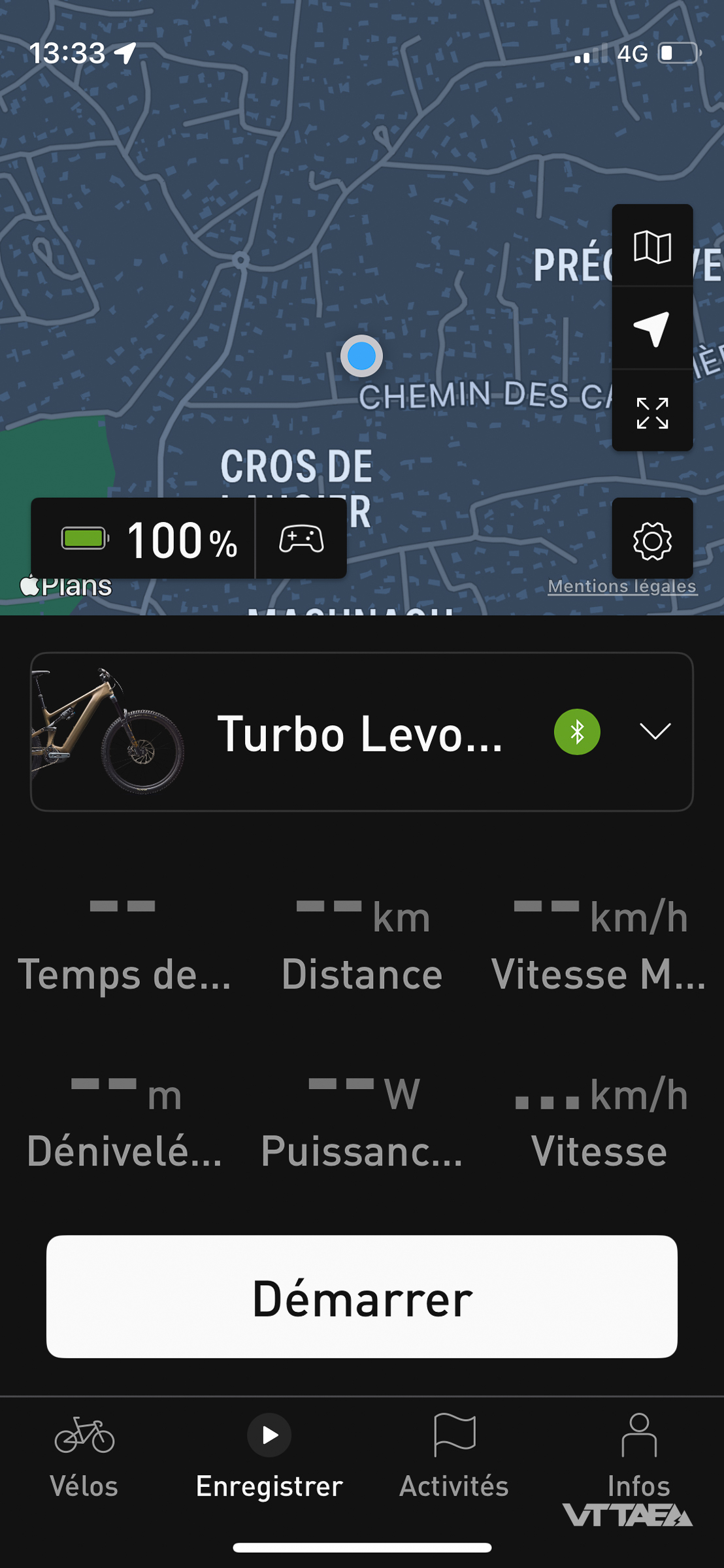The image size is (724, 1568).
Task: Select the Enregistrer tab
Action: 269,1456
